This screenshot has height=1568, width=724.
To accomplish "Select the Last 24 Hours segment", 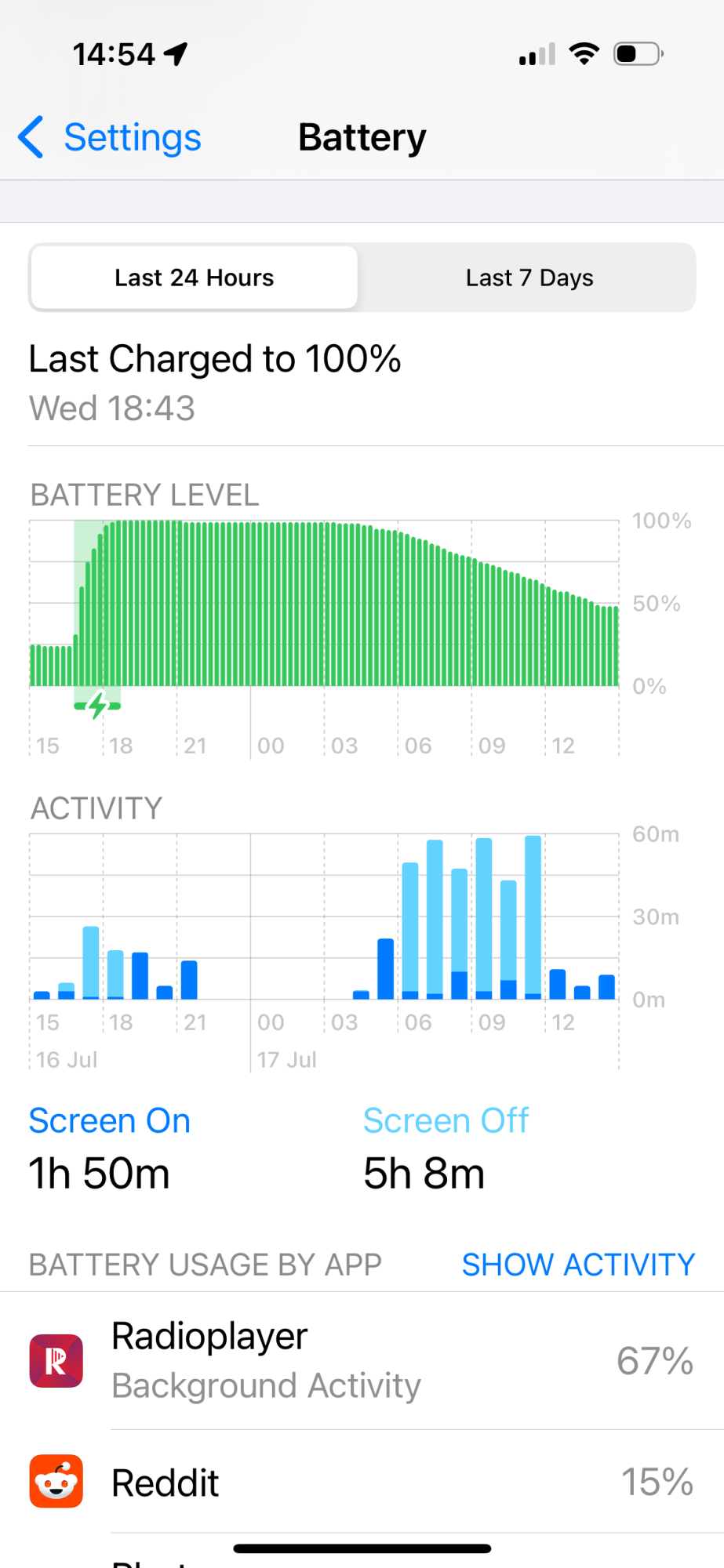I will click(195, 278).
